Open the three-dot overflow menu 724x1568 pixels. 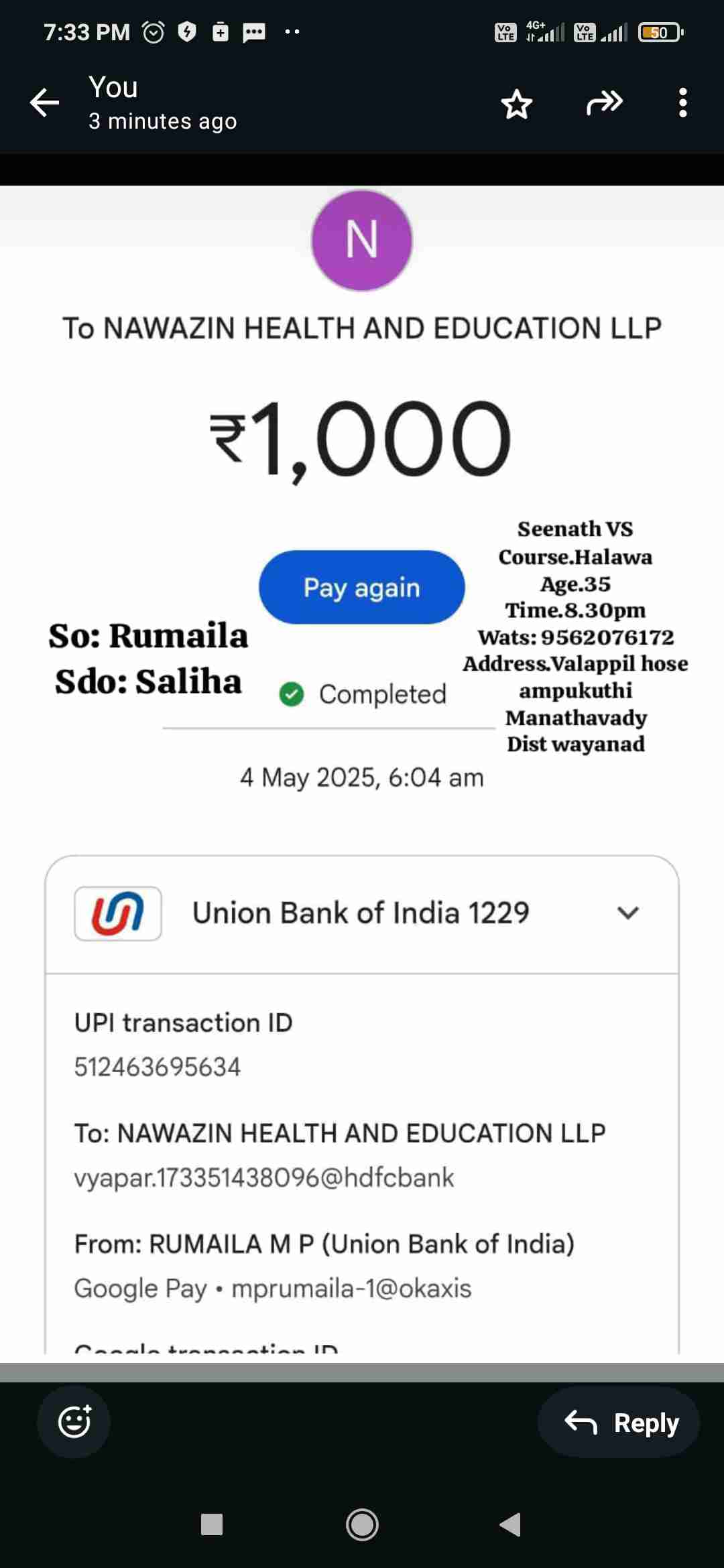(x=682, y=103)
